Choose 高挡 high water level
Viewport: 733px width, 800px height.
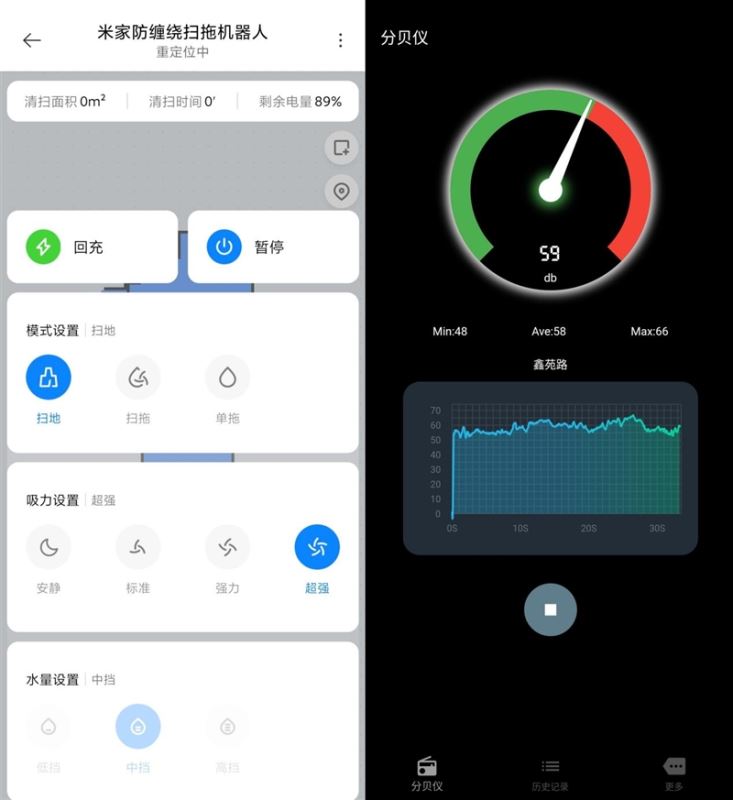(227, 727)
